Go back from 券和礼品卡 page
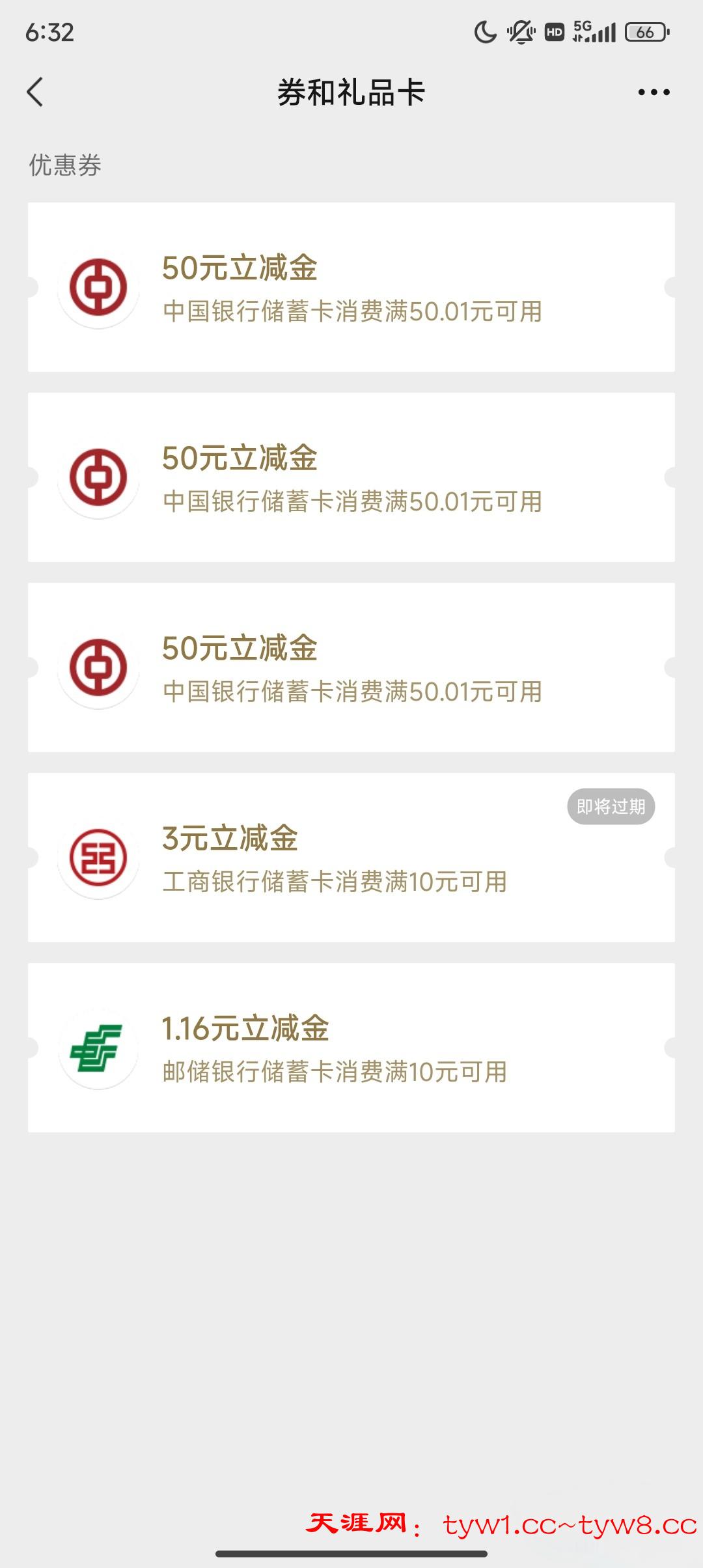The height and width of the screenshot is (1568, 703). coord(35,92)
